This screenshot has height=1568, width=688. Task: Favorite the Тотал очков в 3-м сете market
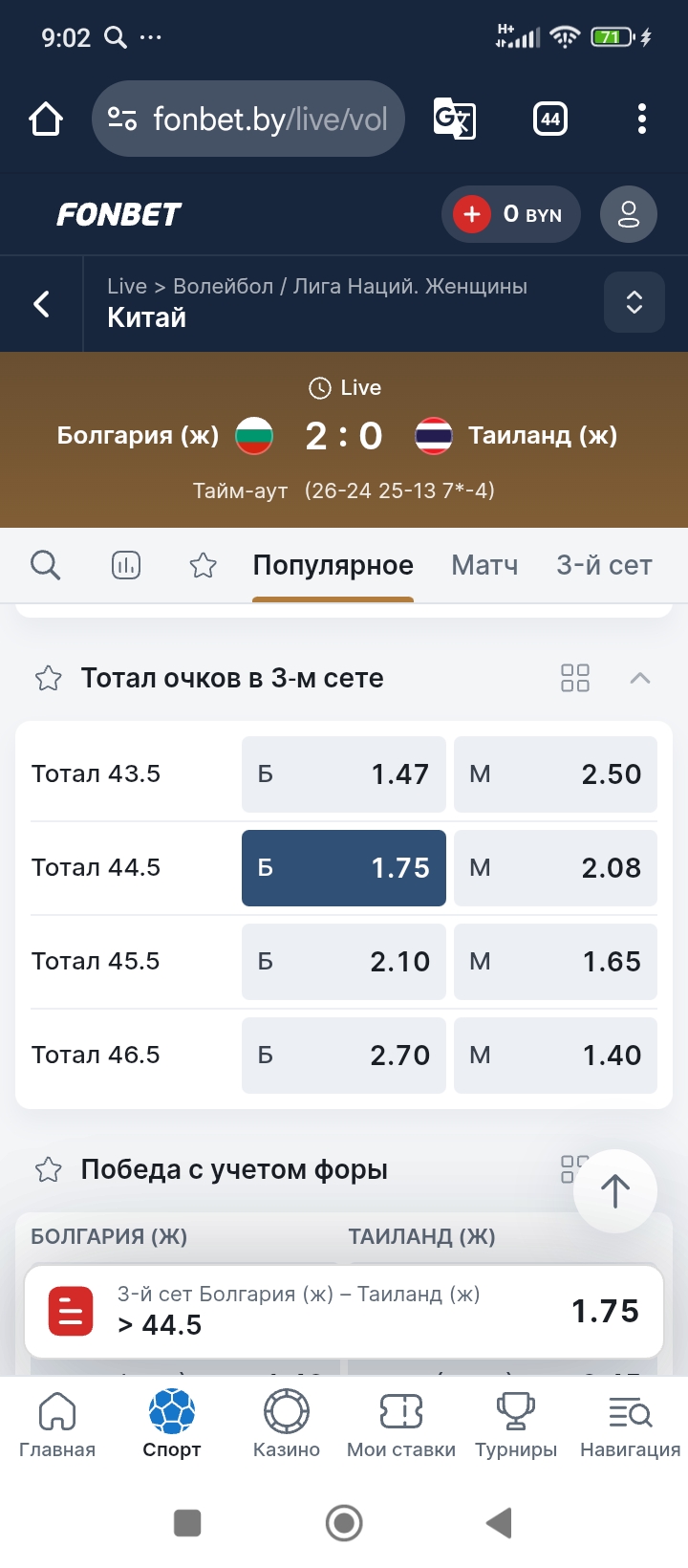[x=48, y=677]
